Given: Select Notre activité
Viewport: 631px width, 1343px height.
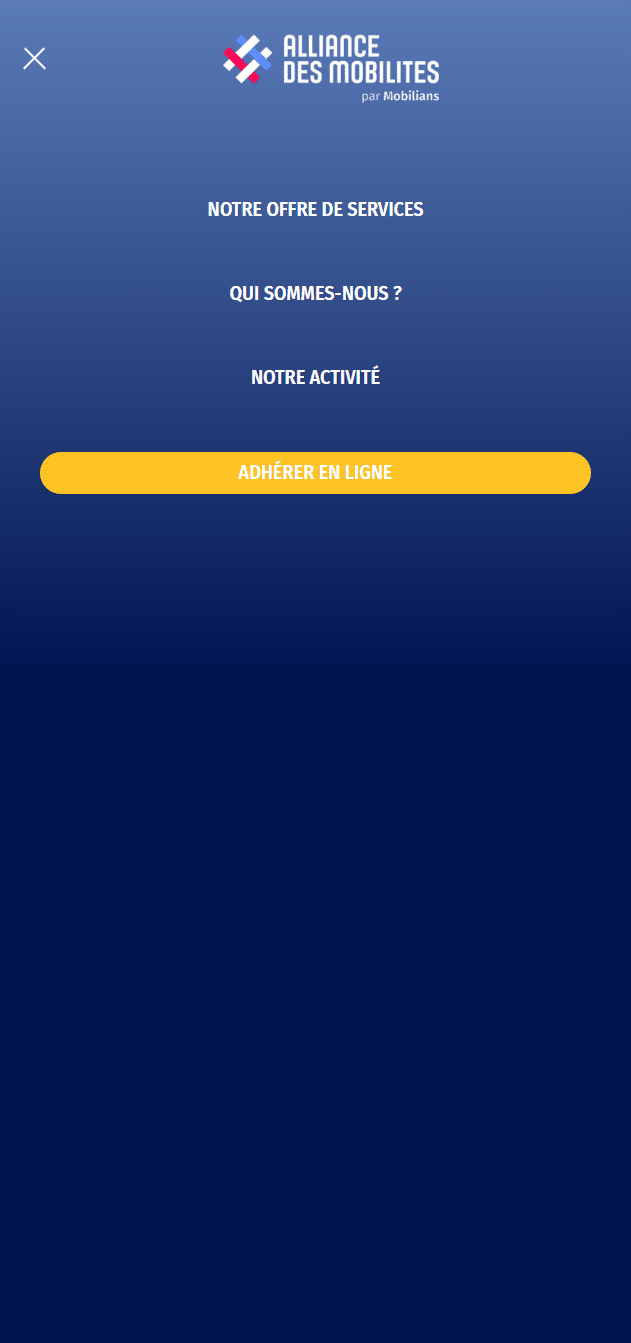Looking at the screenshot, I should pos(315,377).
